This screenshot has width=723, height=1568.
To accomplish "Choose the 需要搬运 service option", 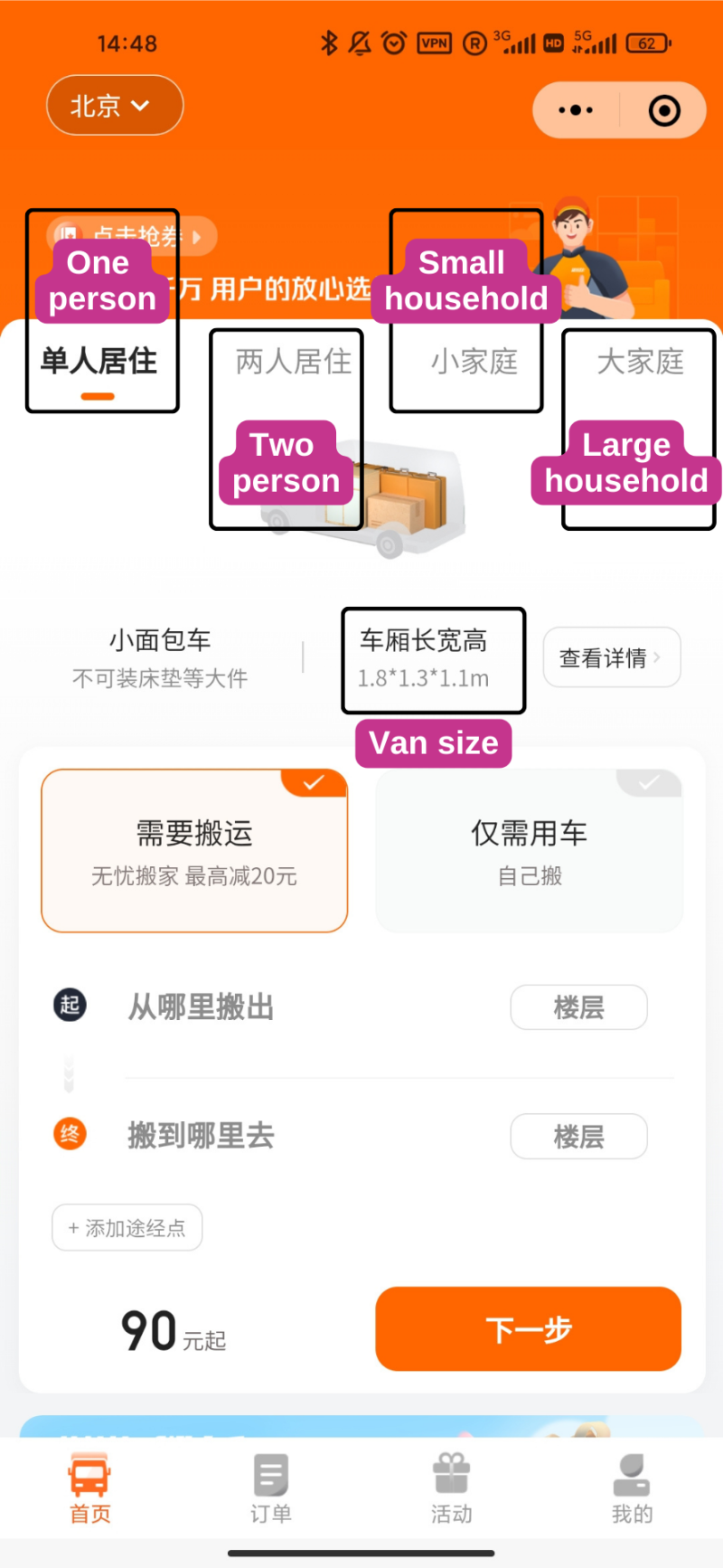I will (194, 850).
